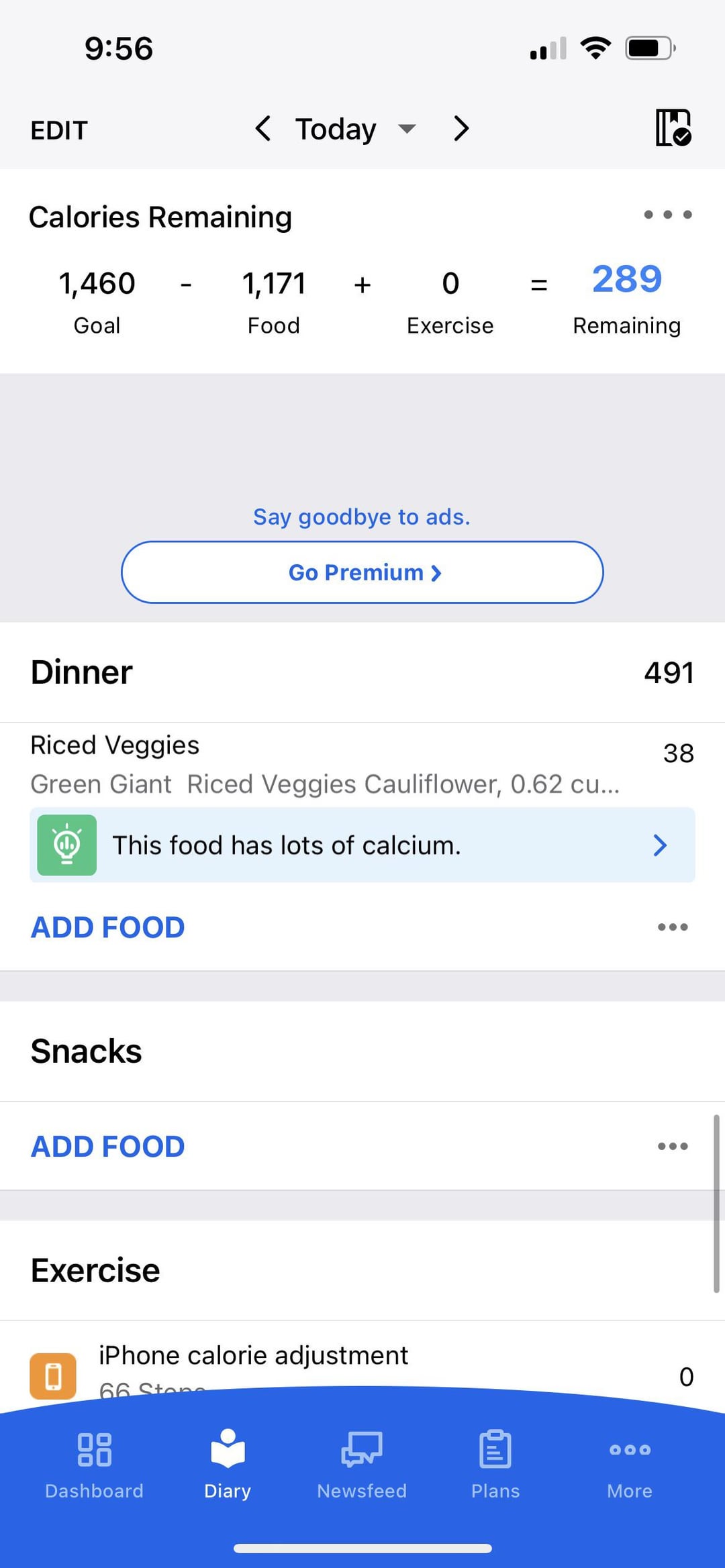
Task: Go to the previous day
Action: tap(263, 128)
